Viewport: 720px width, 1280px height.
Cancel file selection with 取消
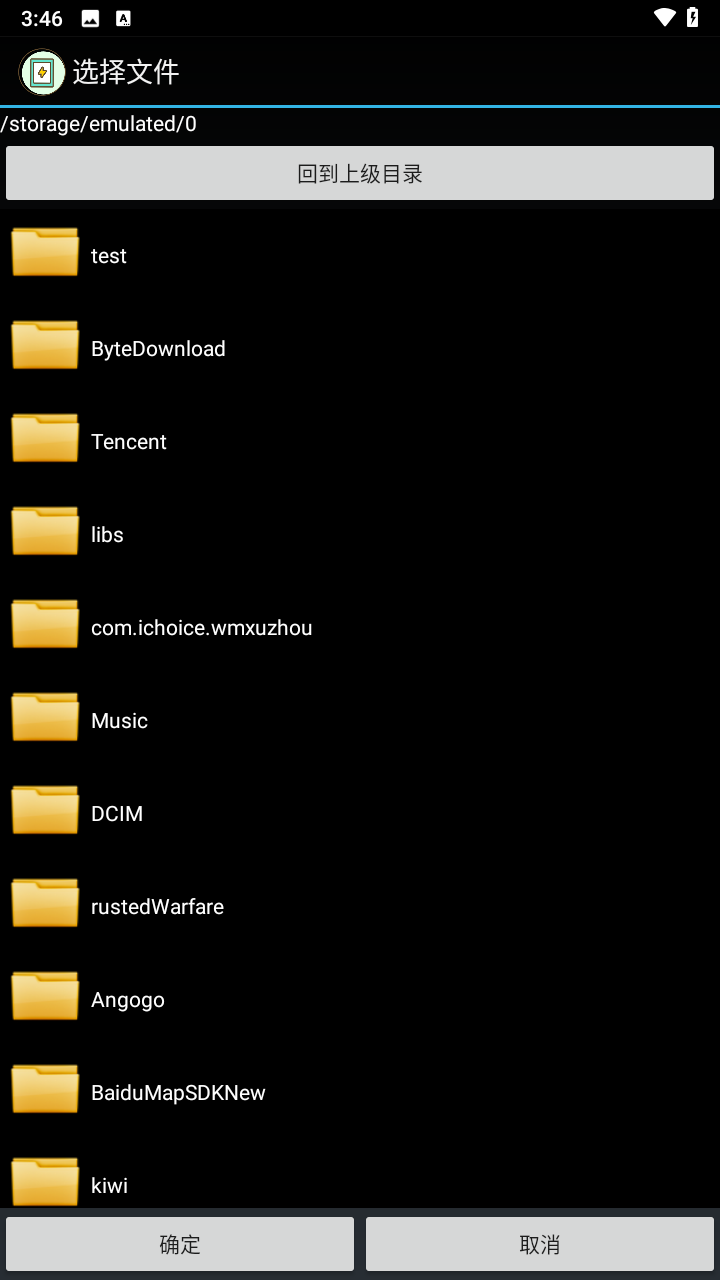click(x=540, y=1244)
